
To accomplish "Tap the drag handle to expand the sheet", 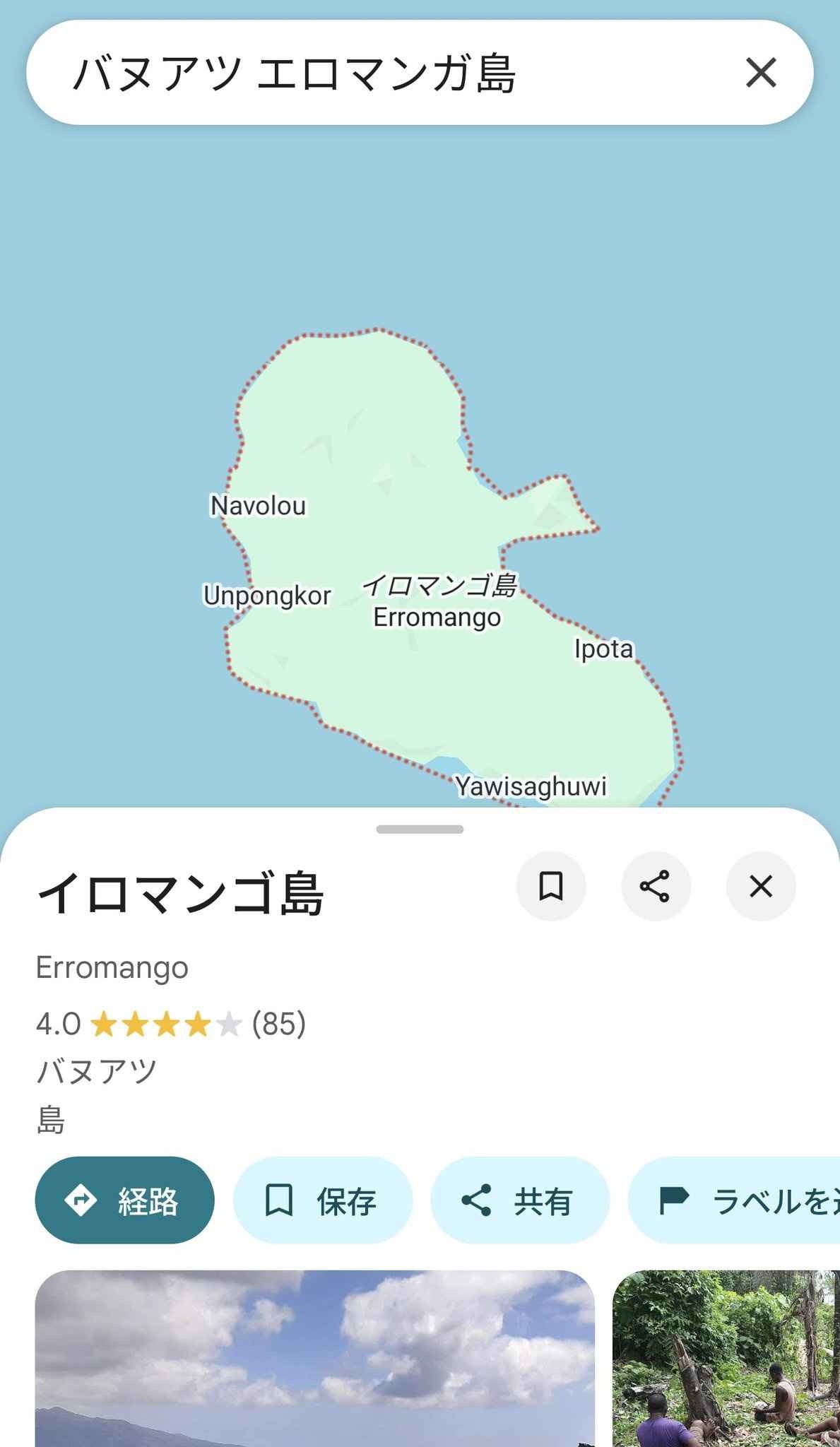I will [420, 829].
